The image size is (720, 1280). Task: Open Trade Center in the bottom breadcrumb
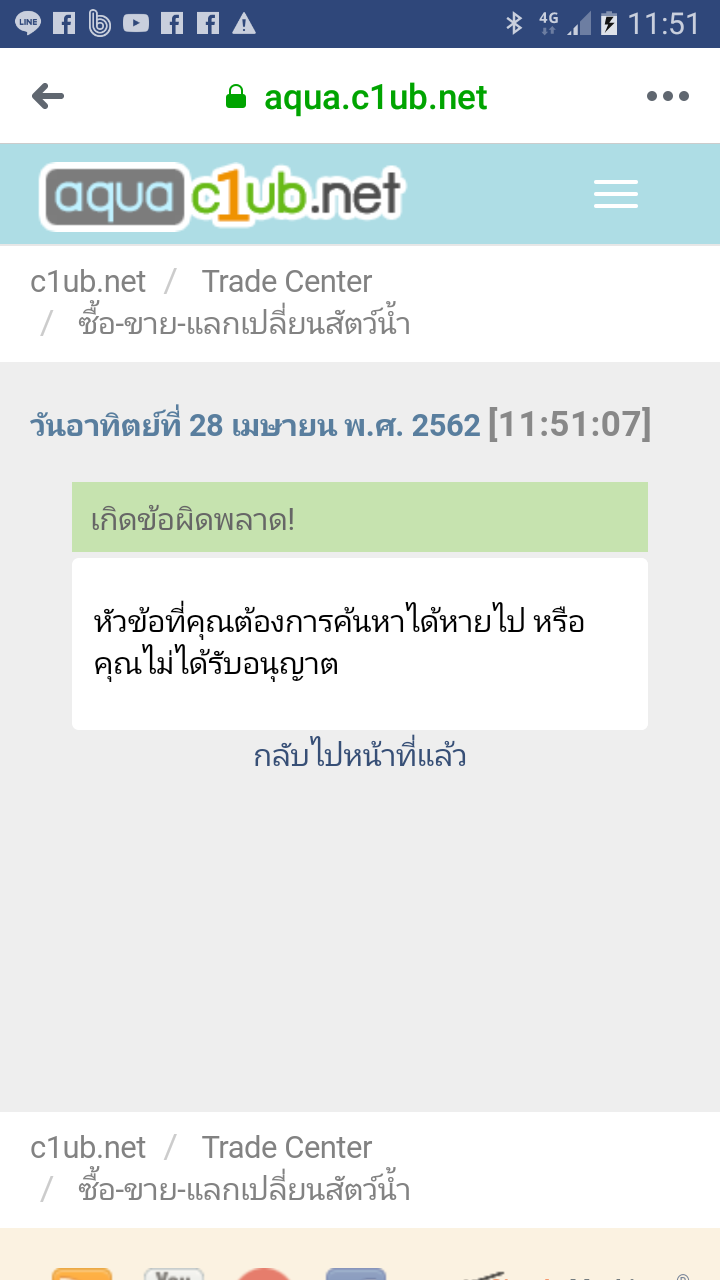(287, 1147)
